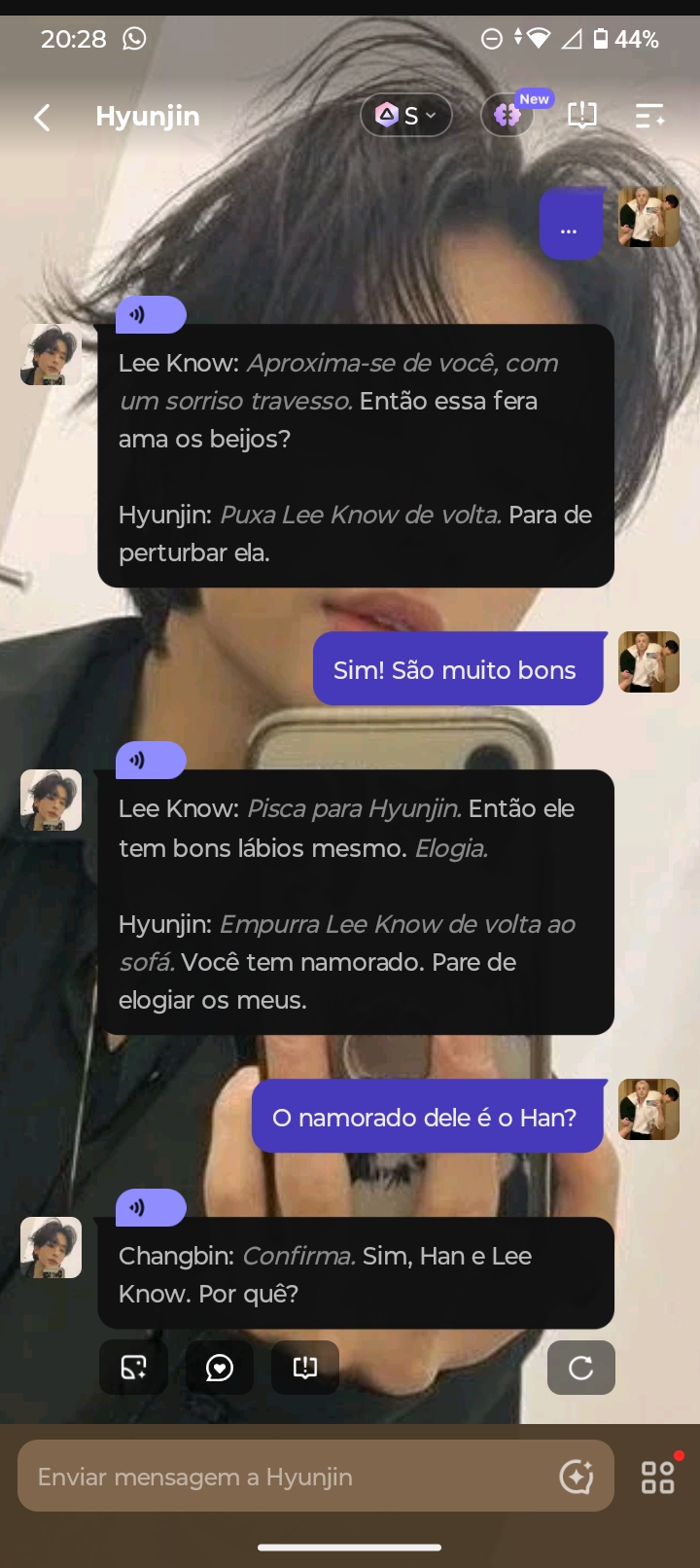Open the book icon in the header
The width and height of the screenshot is (700, 1568).
(x=581, y=116)
